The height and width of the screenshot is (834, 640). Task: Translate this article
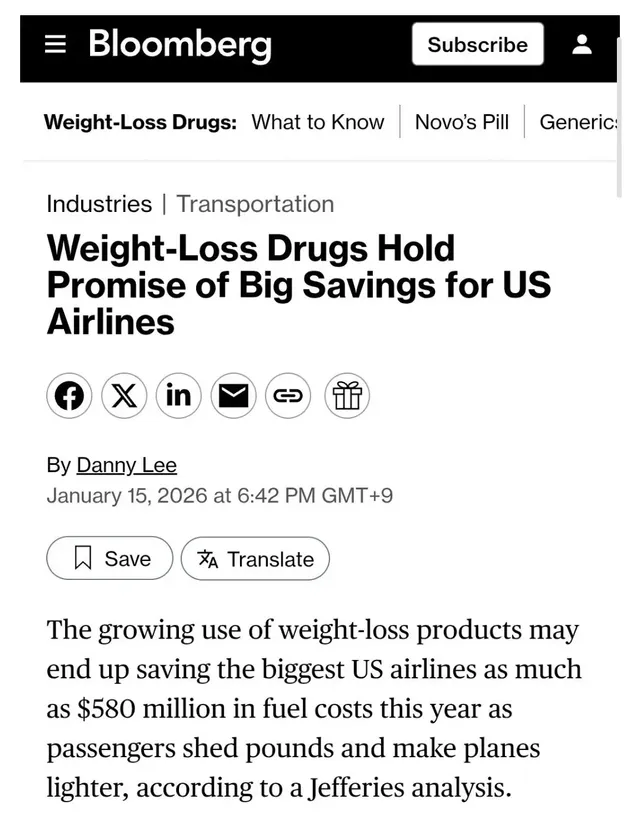coord(255,558)
